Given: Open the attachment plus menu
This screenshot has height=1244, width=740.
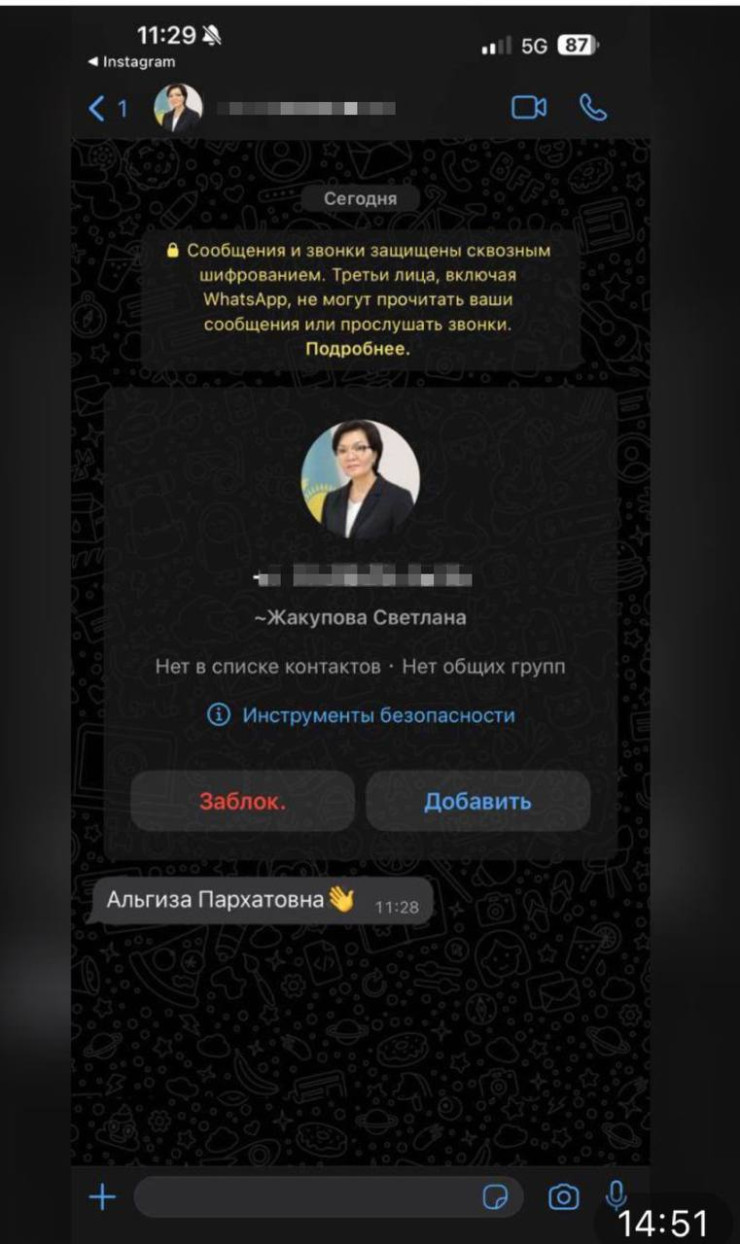Looking at the screenshot, I should click(102, 1197).
